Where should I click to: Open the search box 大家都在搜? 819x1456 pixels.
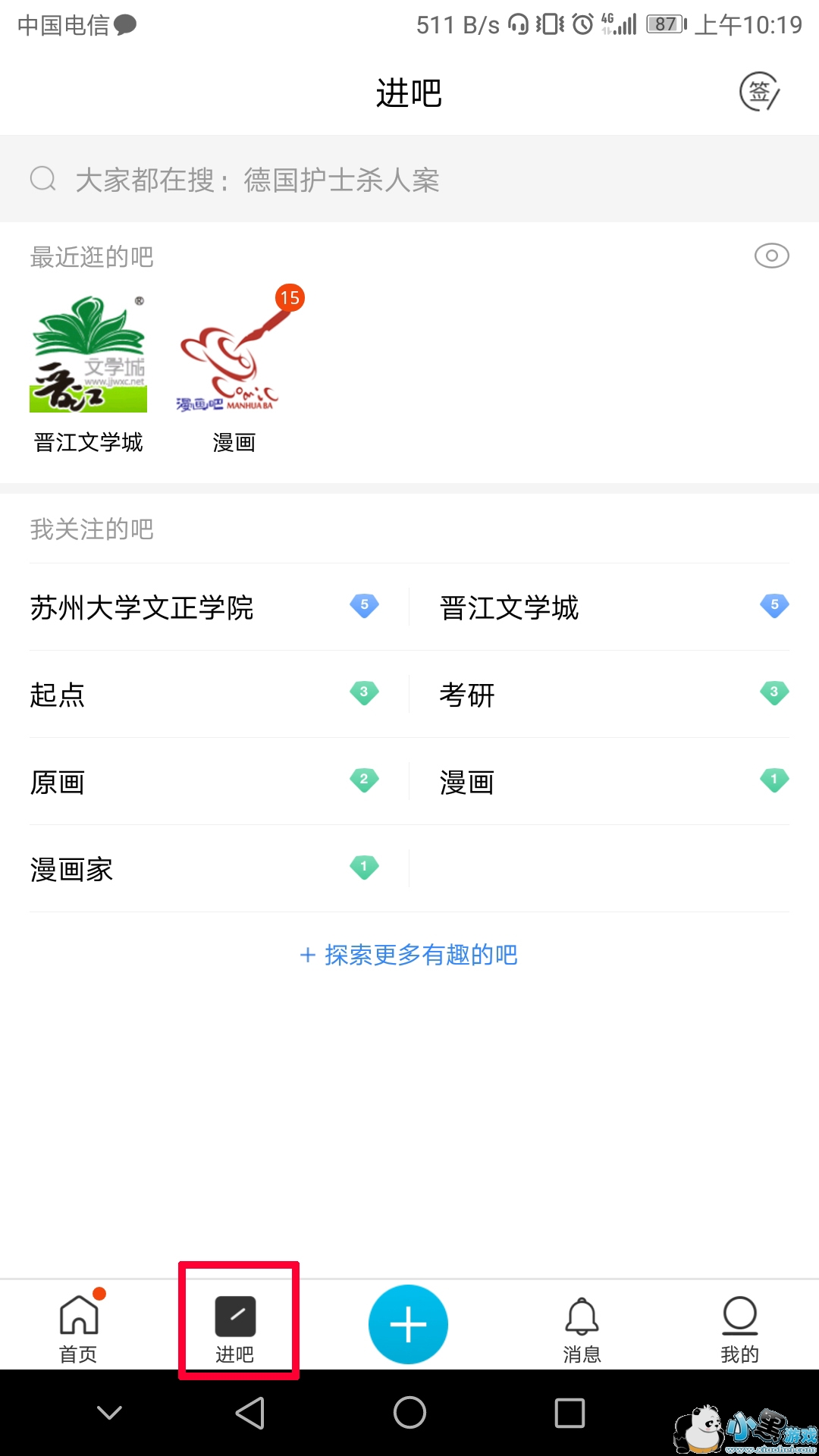[x=409, y=180]
